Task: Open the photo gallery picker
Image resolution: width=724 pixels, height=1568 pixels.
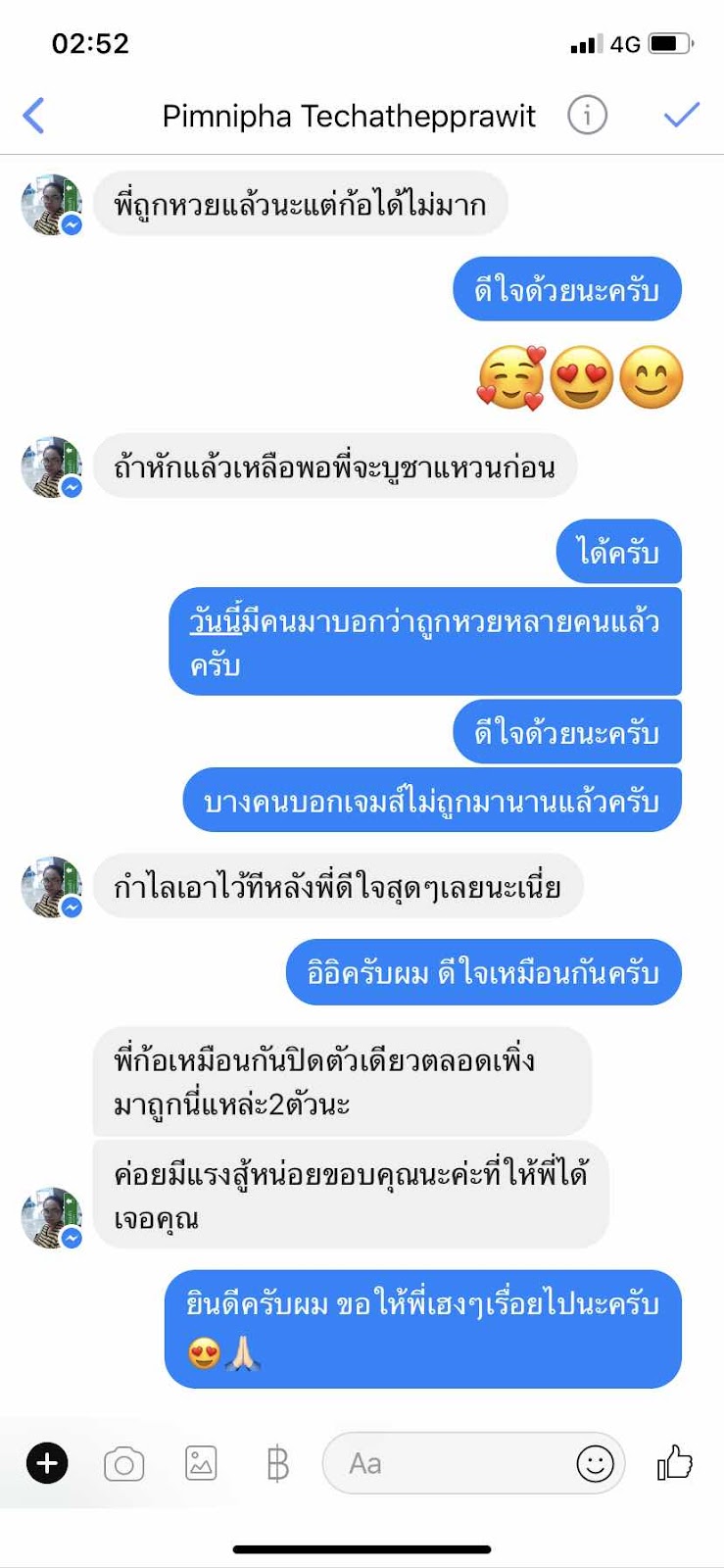Action: [201, 1463]
